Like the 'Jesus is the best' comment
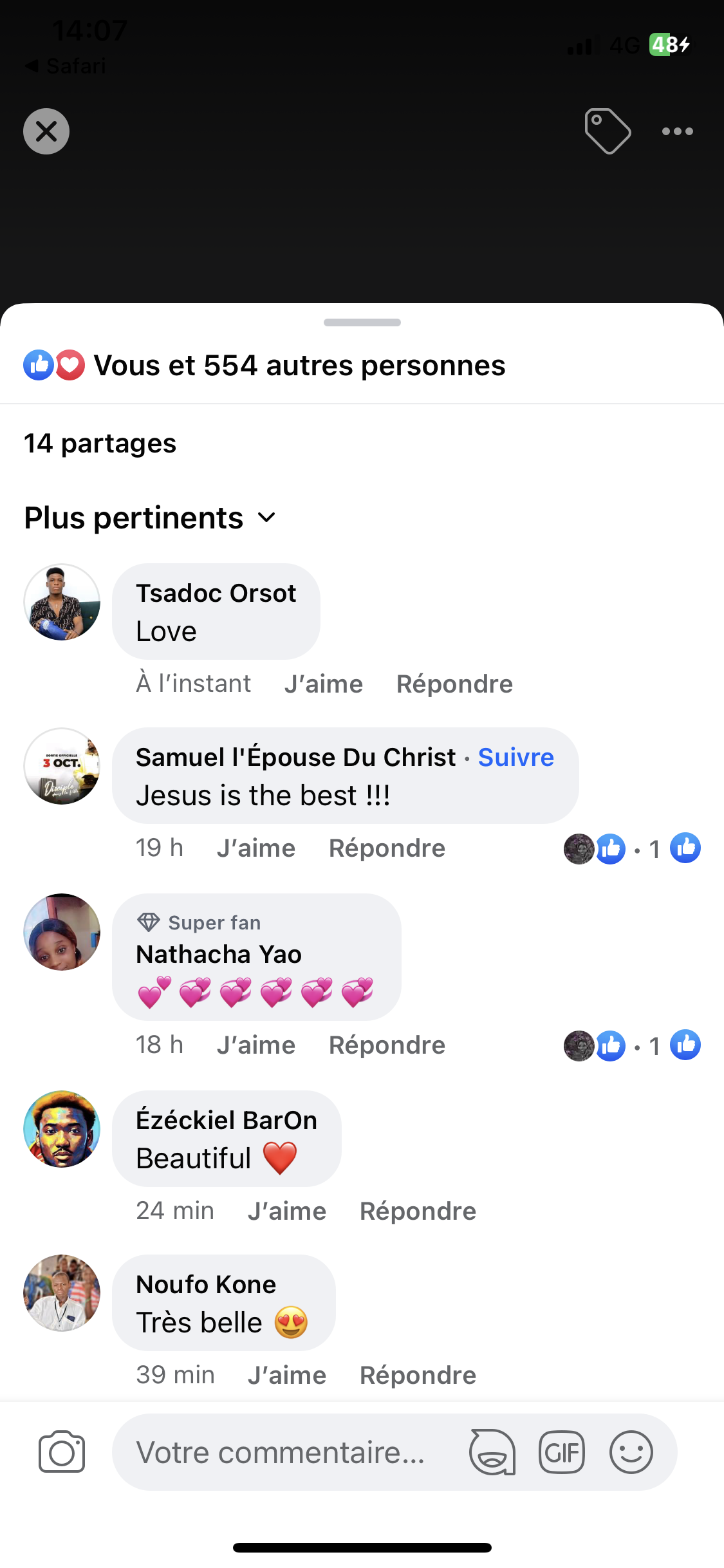This screenshot has width=724, height=1568. pyautogui.click(x=256, y=848)
